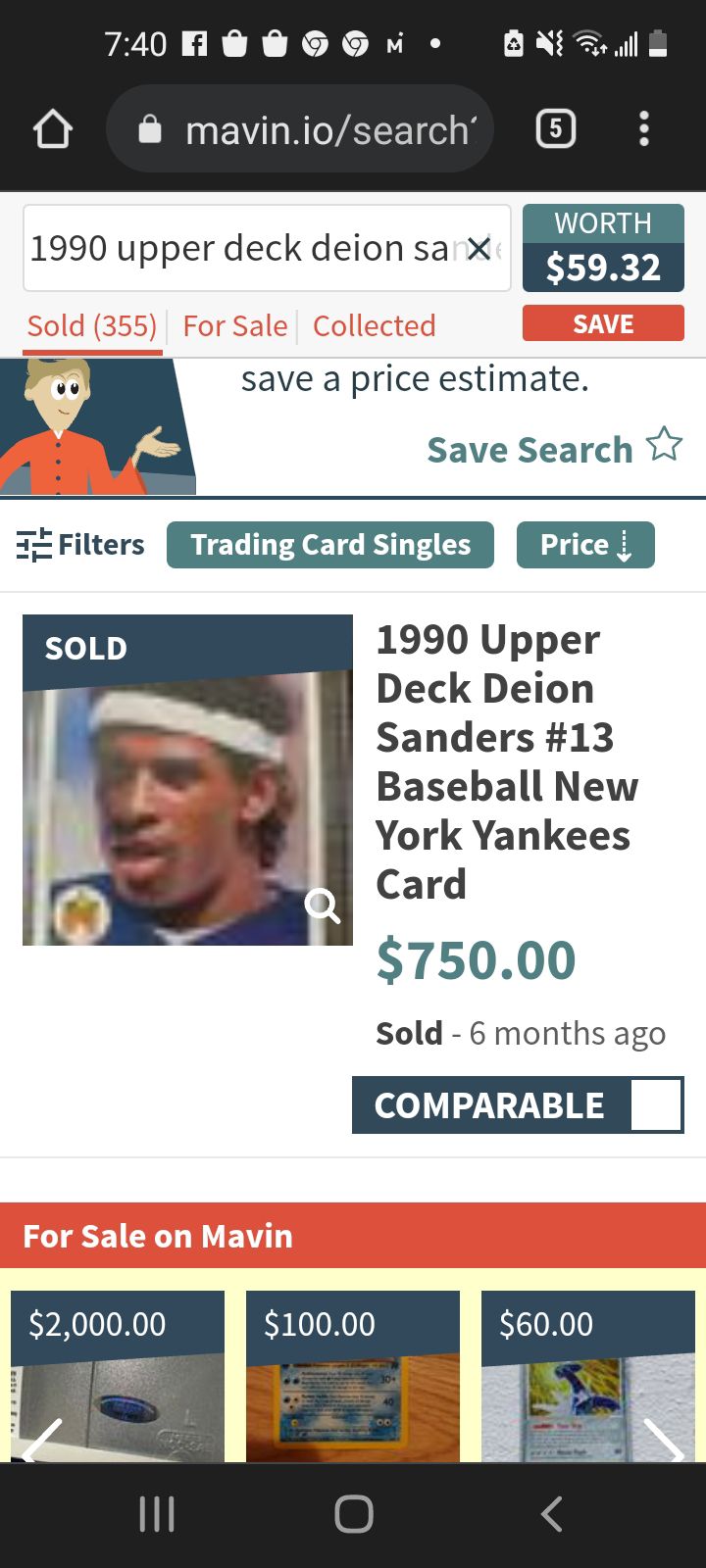
Task: Clear the search text with the X
Action: click(x=479, y=249)
